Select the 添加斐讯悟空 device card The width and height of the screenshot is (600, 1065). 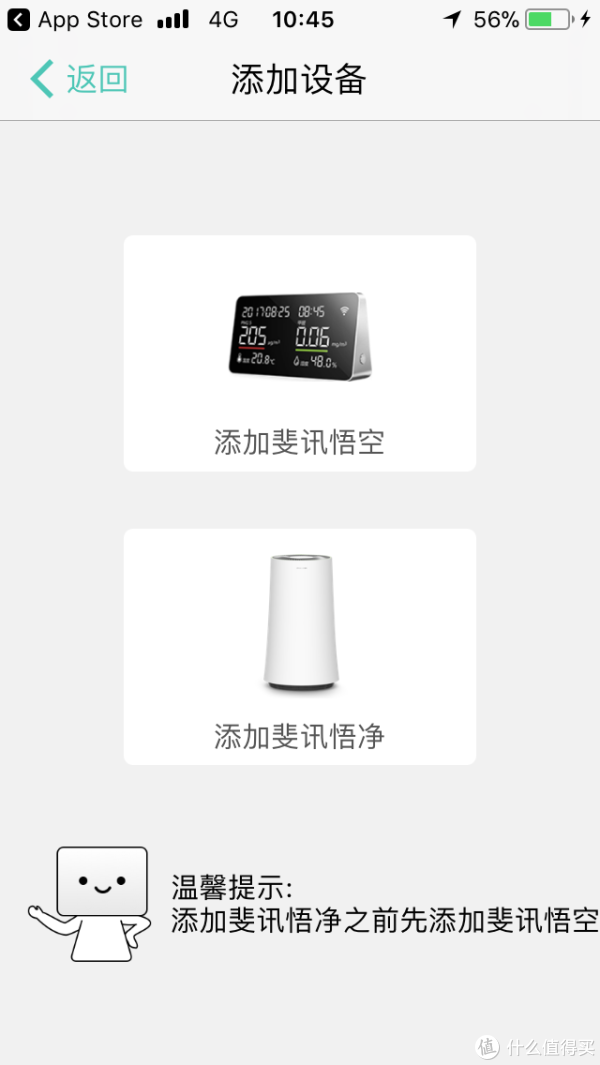pyautogui.click(x=299, y=353)
